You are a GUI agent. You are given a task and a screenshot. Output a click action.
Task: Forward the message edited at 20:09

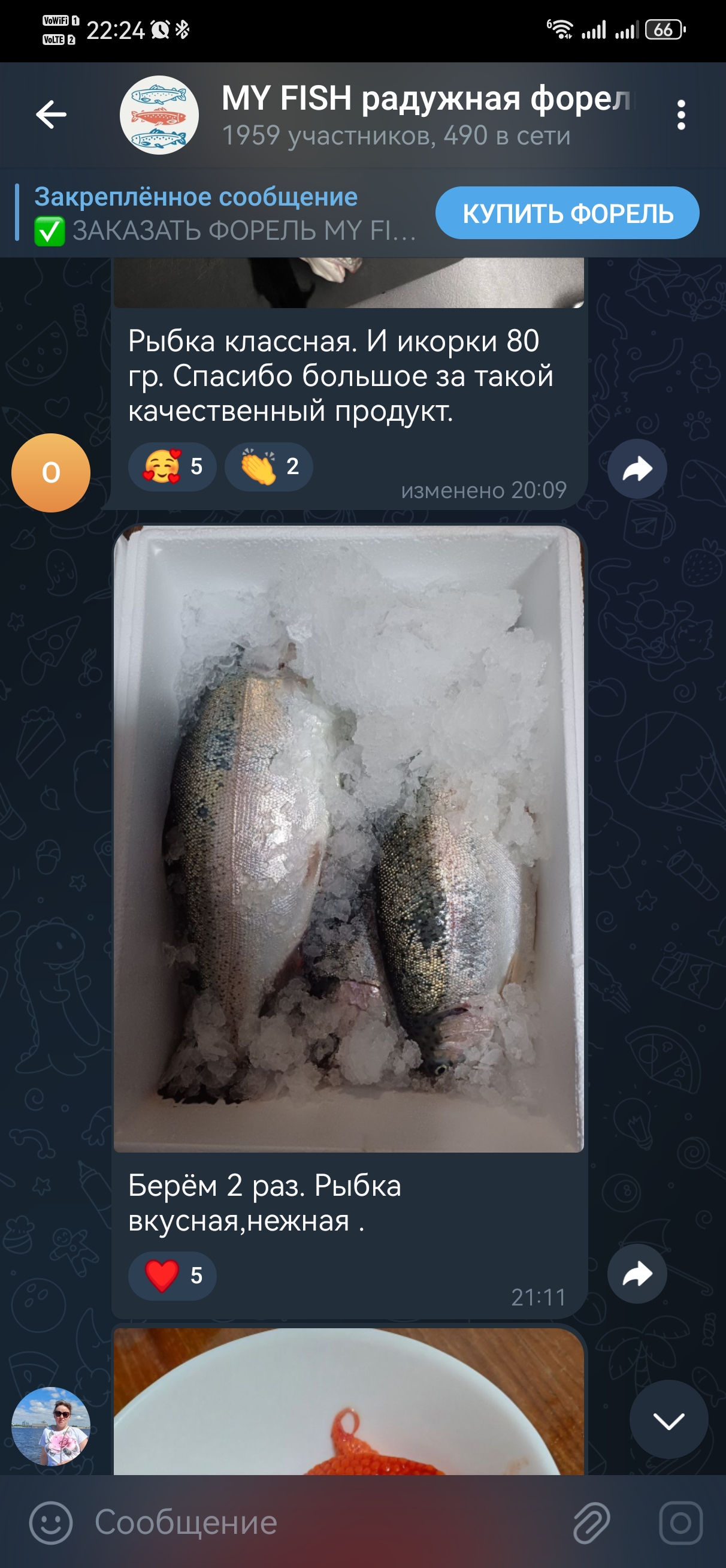pyautogui.click(x=637, y=469)
